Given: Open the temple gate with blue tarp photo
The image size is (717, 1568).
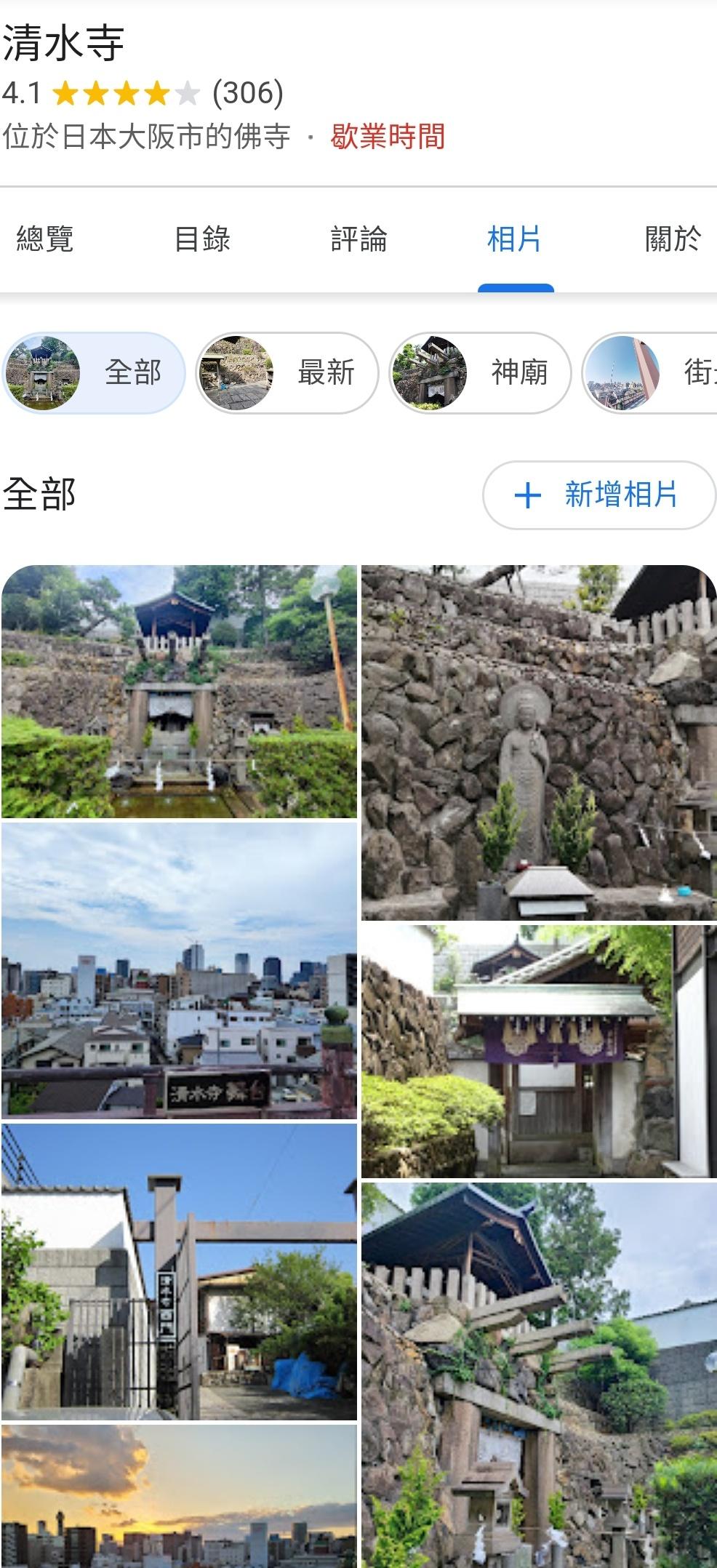Looking at the screenshot, I should pos(179,1271).
